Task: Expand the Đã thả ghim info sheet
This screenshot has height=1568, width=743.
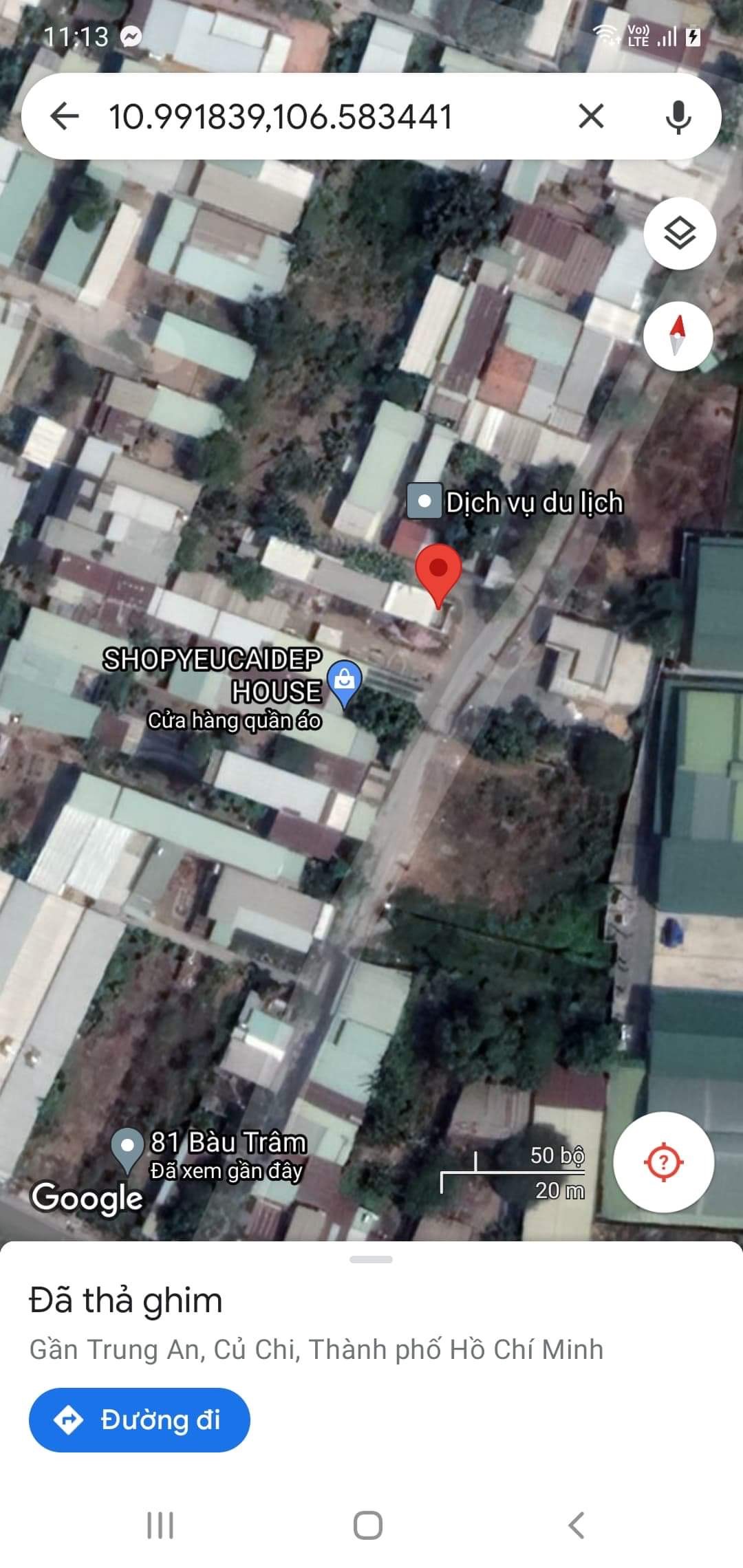Action: [371, 1260]
